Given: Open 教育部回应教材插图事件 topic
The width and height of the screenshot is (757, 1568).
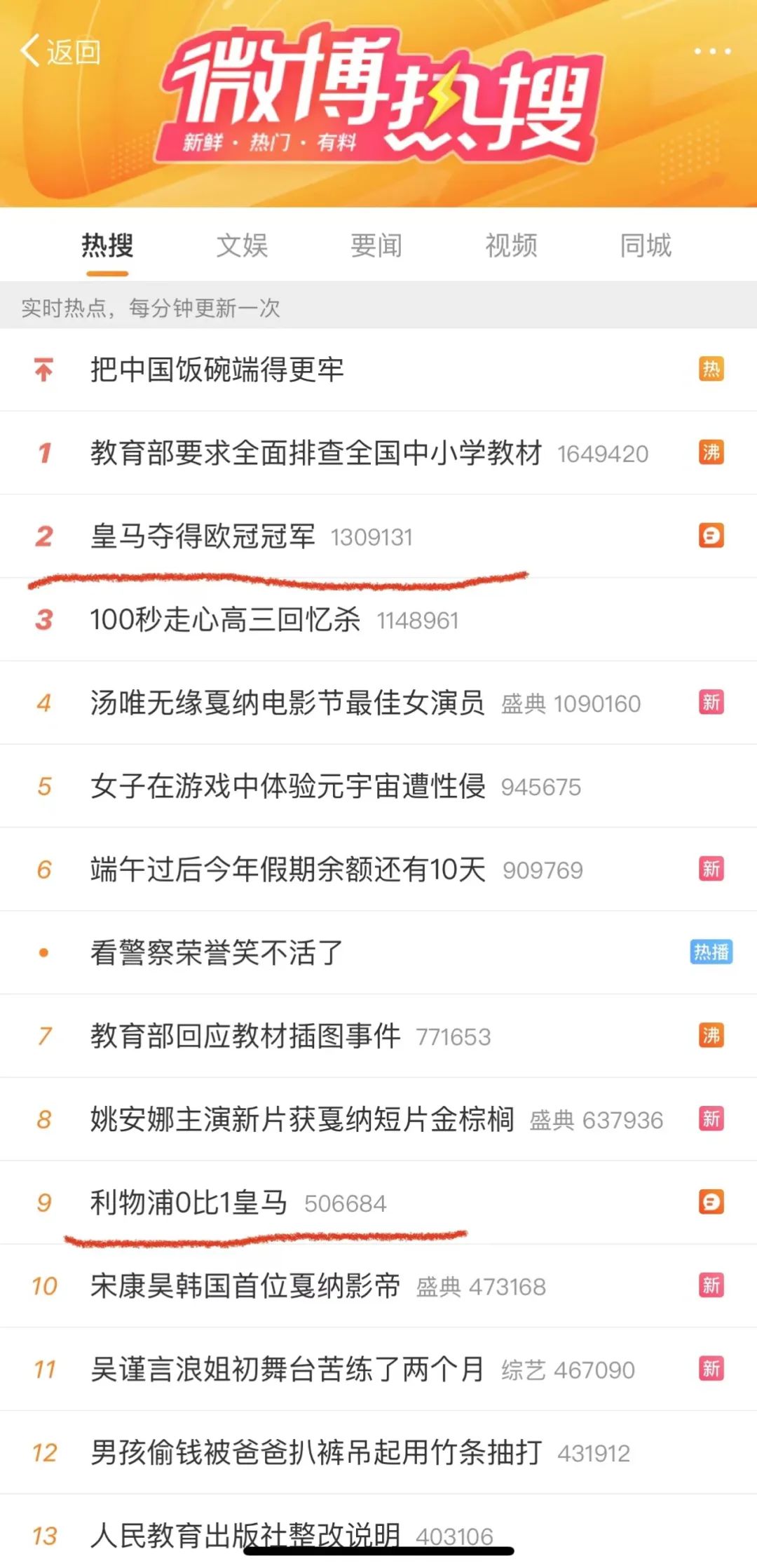Looking at the screenshot, I should (245, 1036).
